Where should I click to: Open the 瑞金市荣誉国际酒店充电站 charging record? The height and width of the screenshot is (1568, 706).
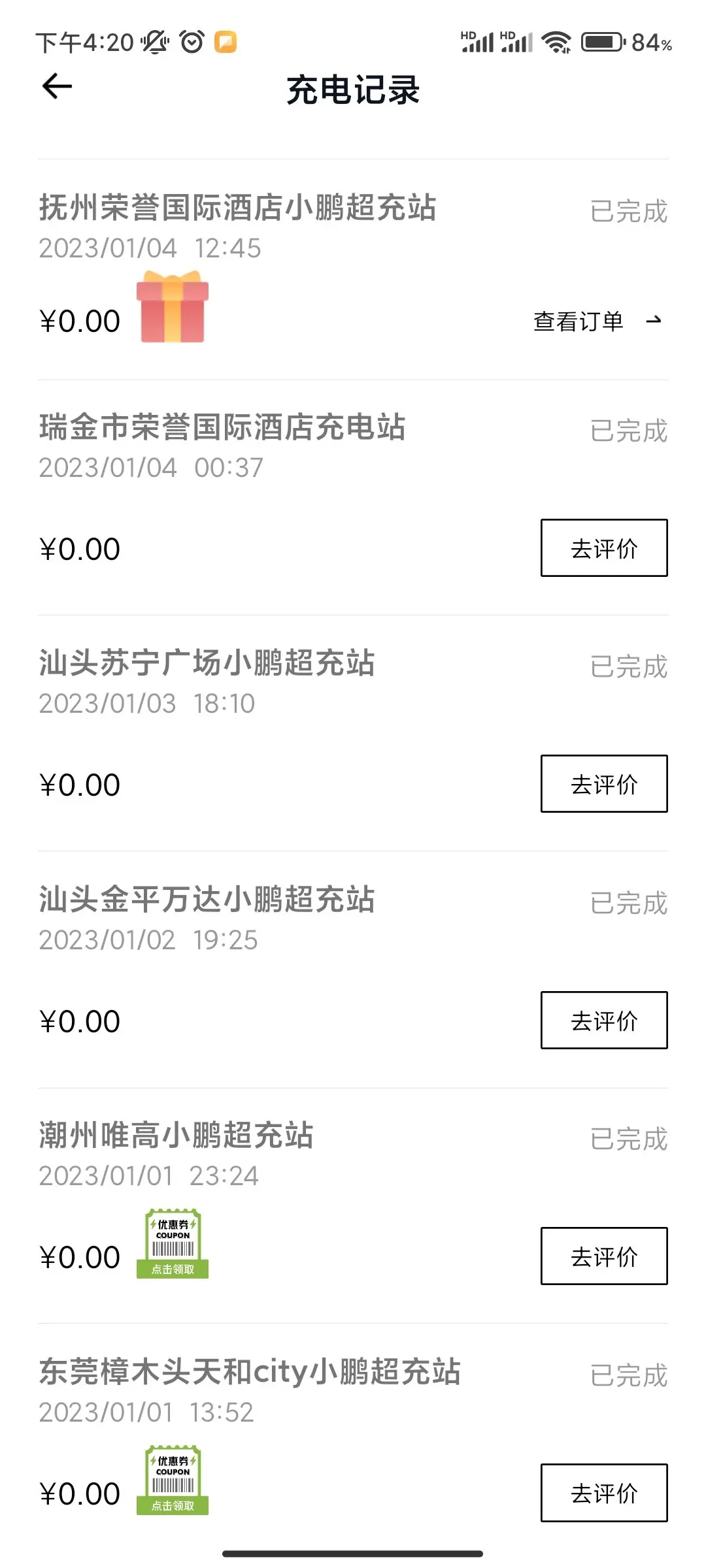[x=353, y=498]
